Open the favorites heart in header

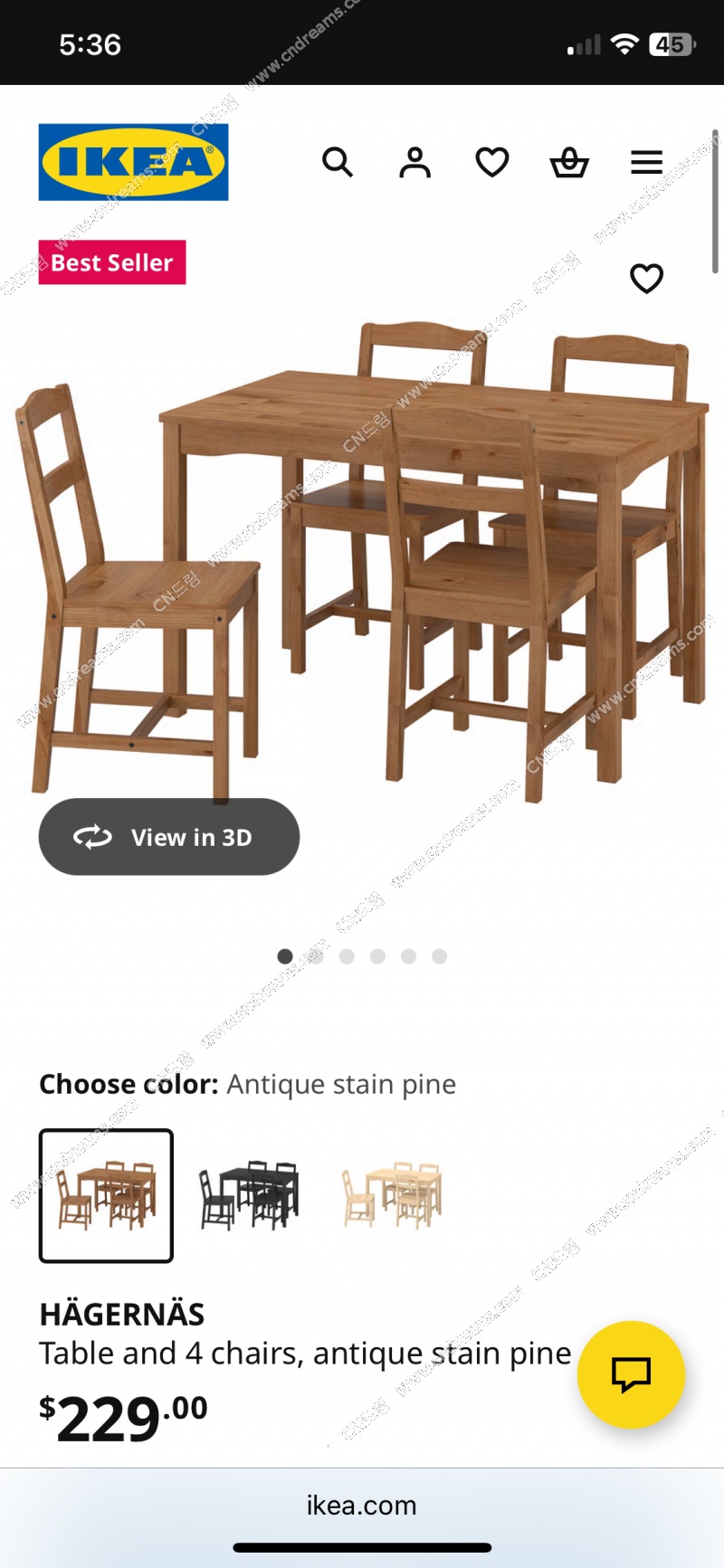492,163
